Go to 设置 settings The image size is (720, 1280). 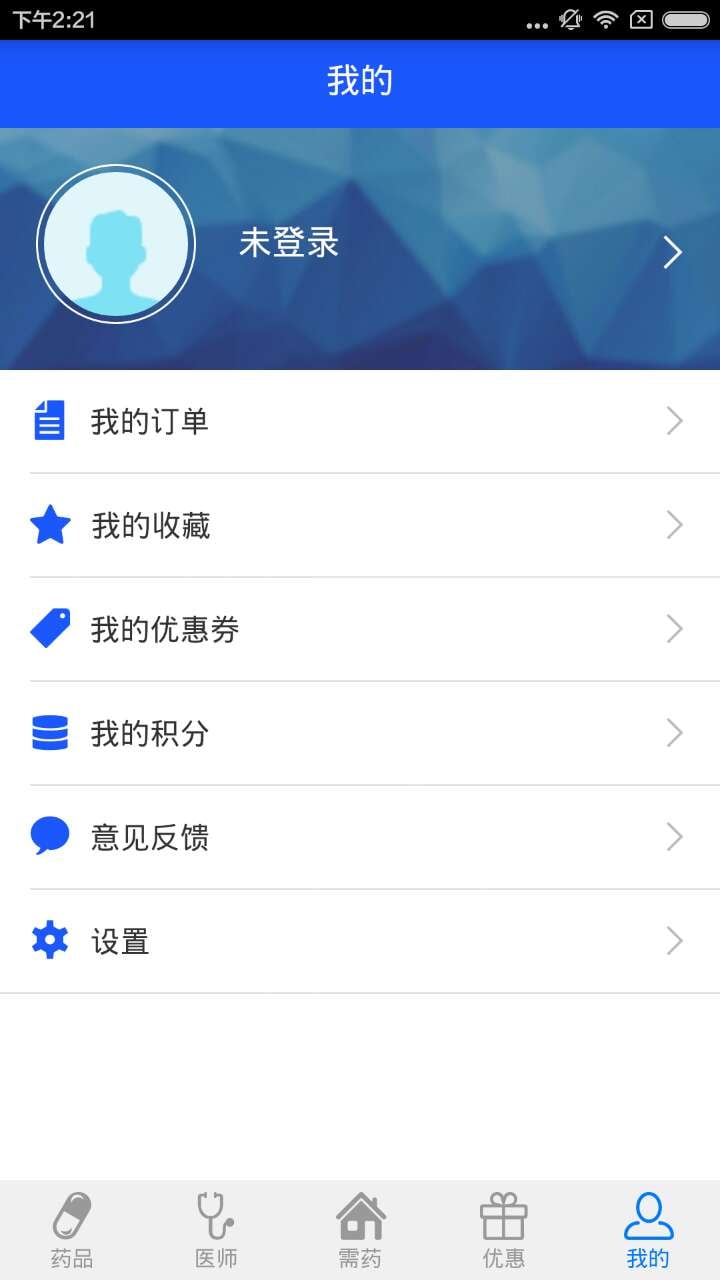(x=360, y=941)
